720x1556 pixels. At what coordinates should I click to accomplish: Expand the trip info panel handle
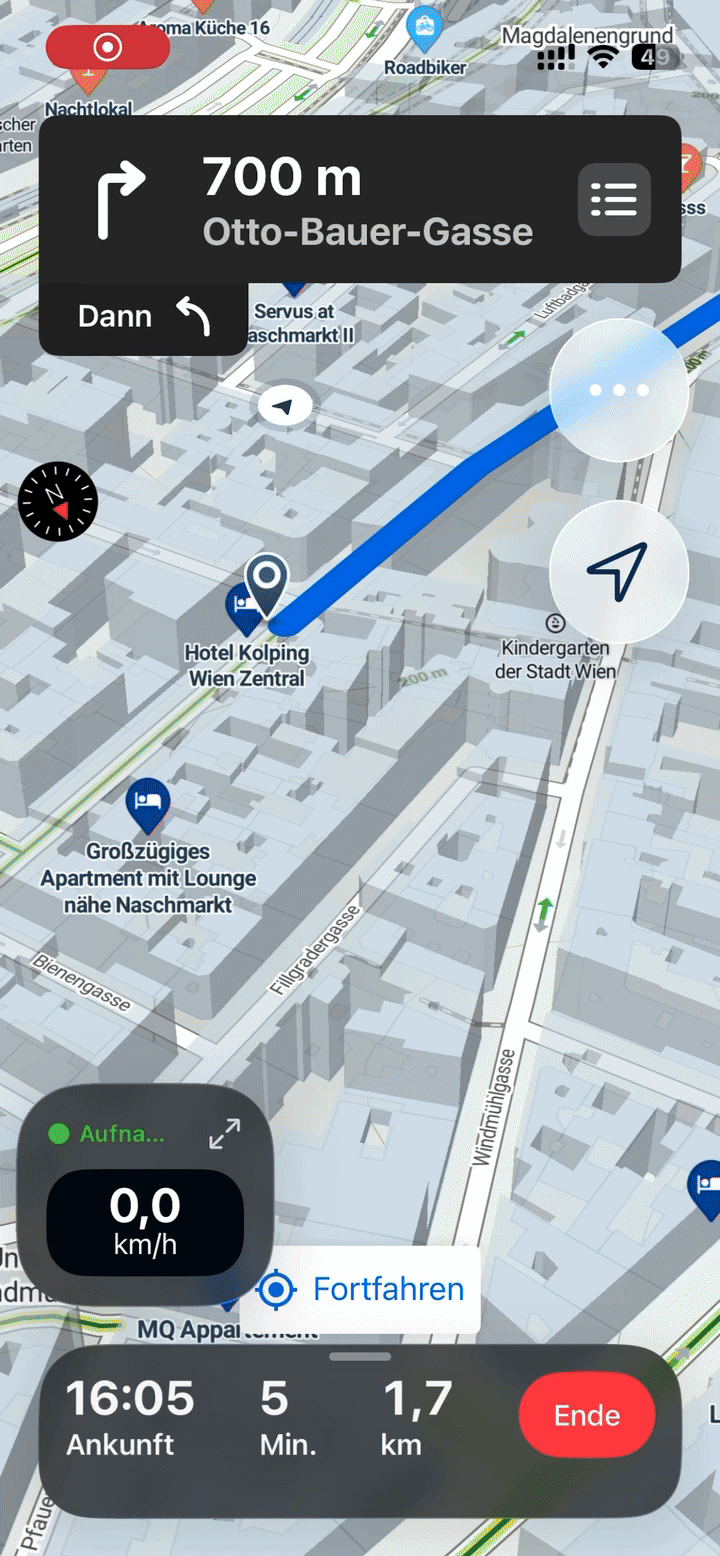(360, 1357)
